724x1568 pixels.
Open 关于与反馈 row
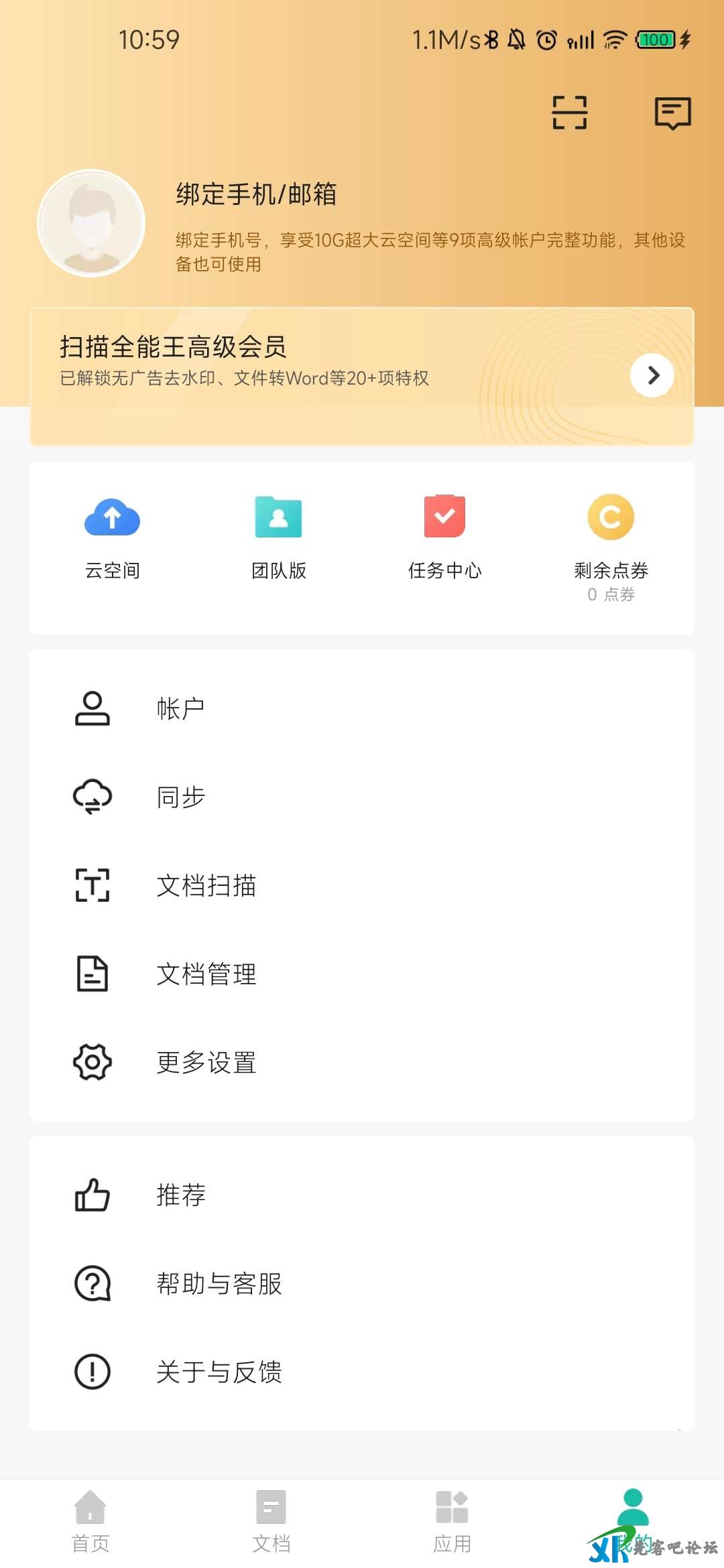click(362, 1372)
